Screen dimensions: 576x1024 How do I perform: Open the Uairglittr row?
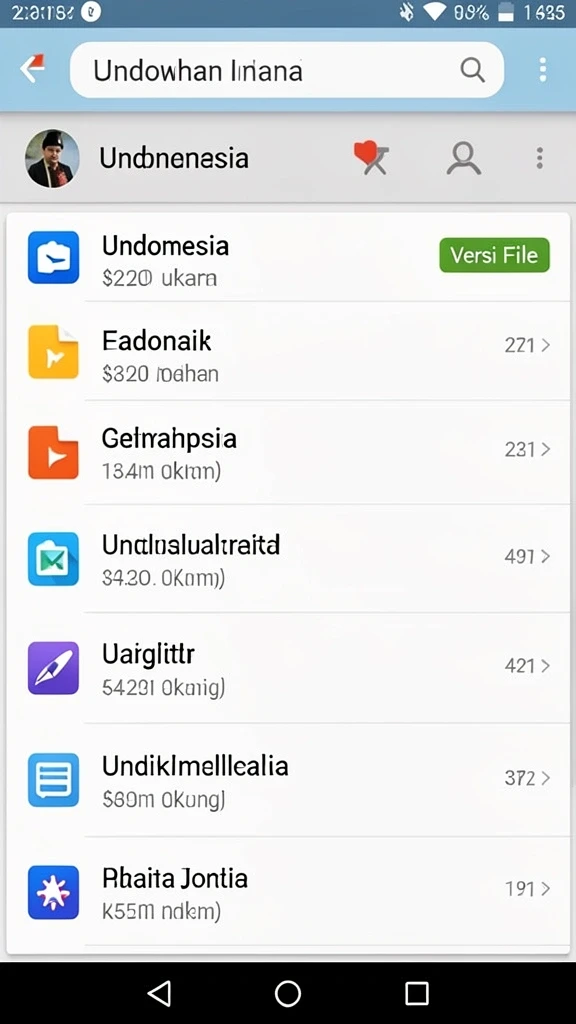(x=288, y=667)
